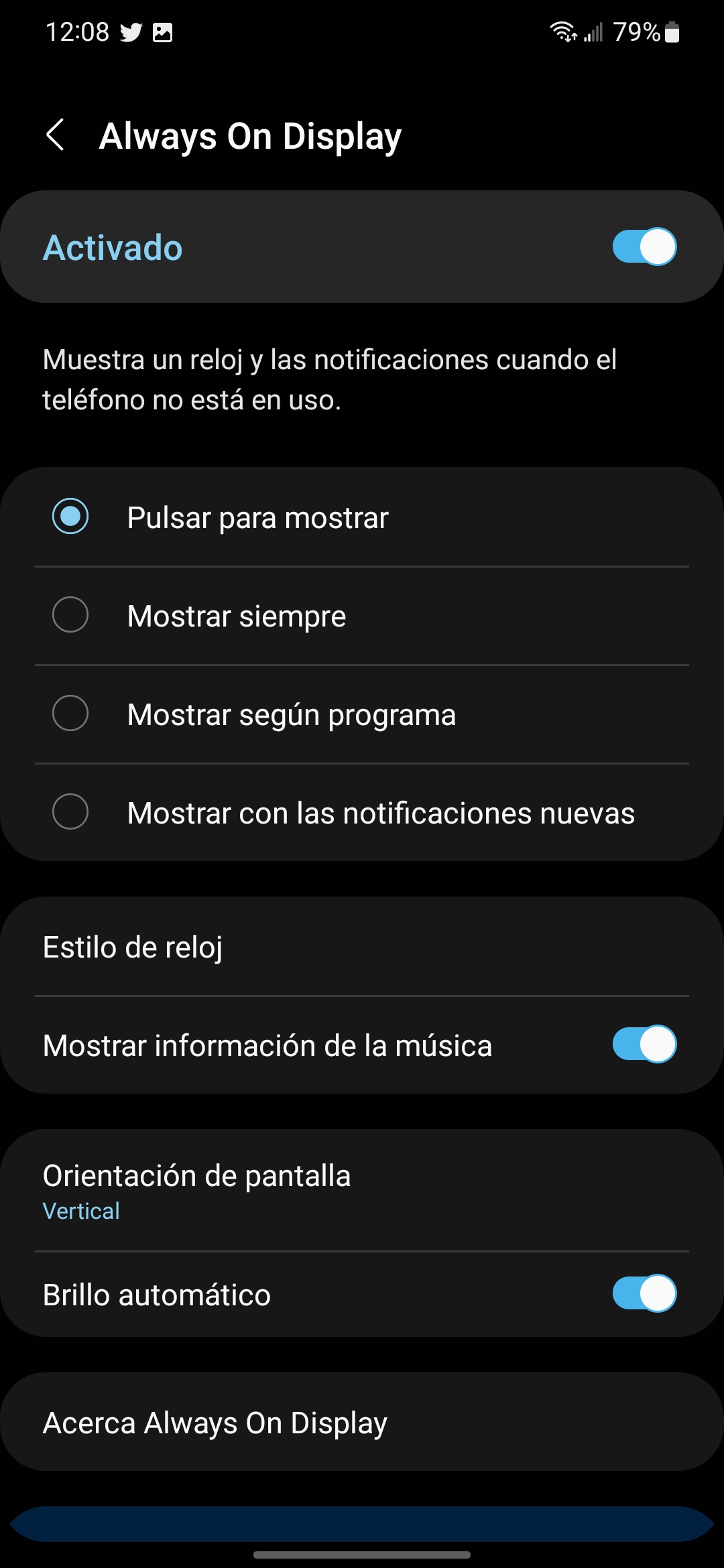Turn off the Activado switch
The height and width of the screenshot is (1568, 724).
(644, 247)
